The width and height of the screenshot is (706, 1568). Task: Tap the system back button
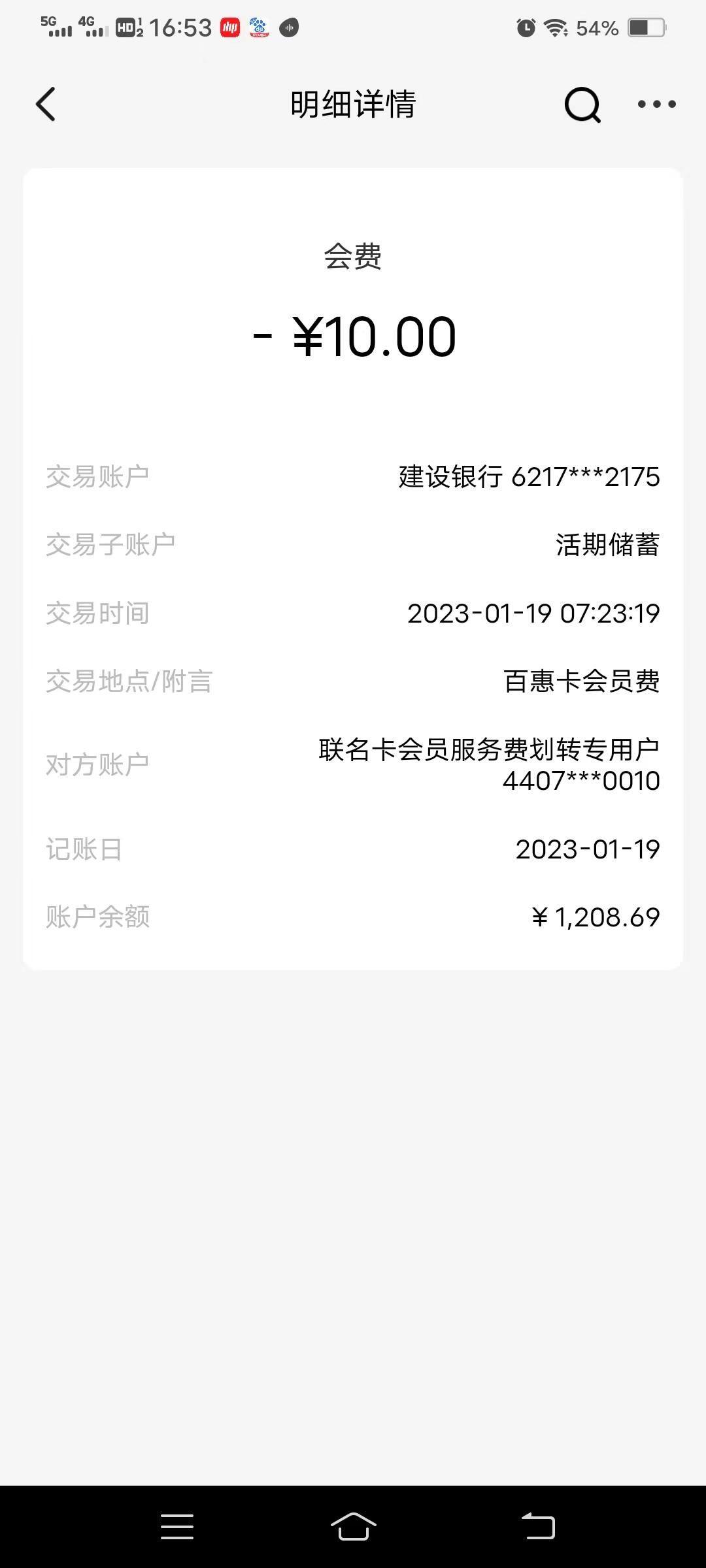coord(538,1527)
